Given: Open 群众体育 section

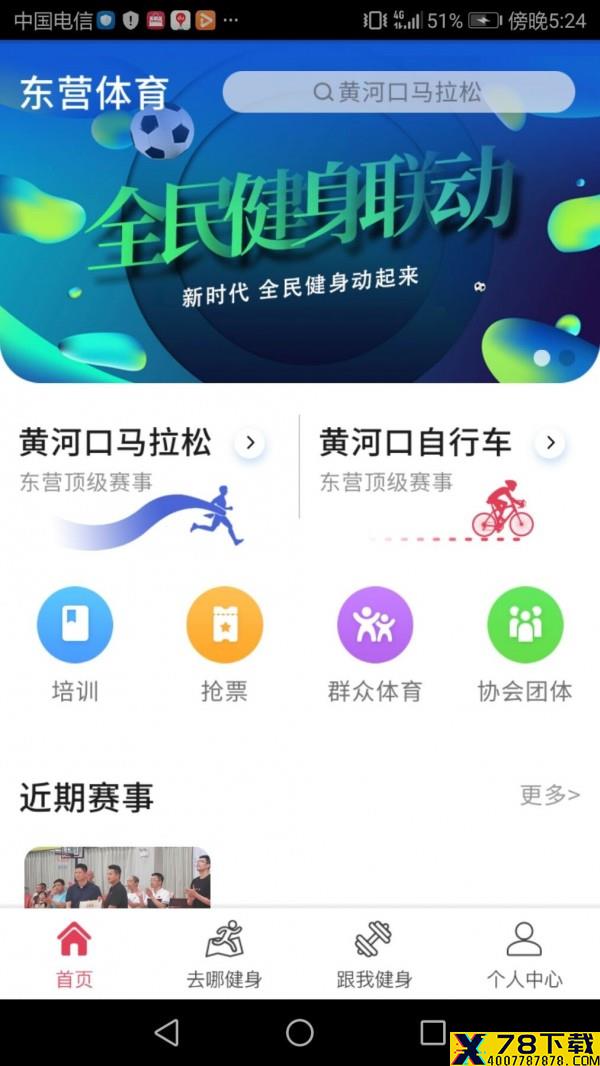Looking at the screenshot, I should click(x=375, y=644).
